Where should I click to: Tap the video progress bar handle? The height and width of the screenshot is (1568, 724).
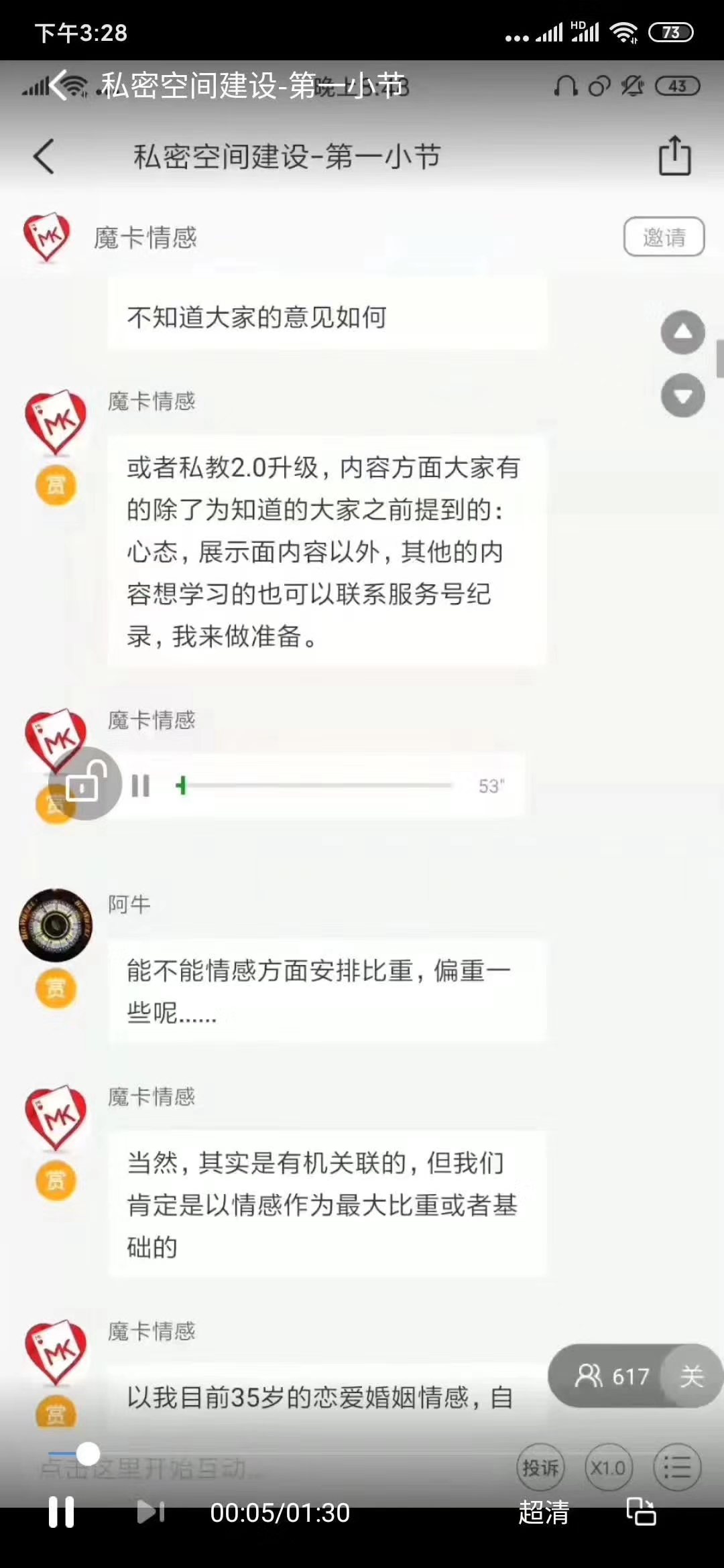(88, 1454)
